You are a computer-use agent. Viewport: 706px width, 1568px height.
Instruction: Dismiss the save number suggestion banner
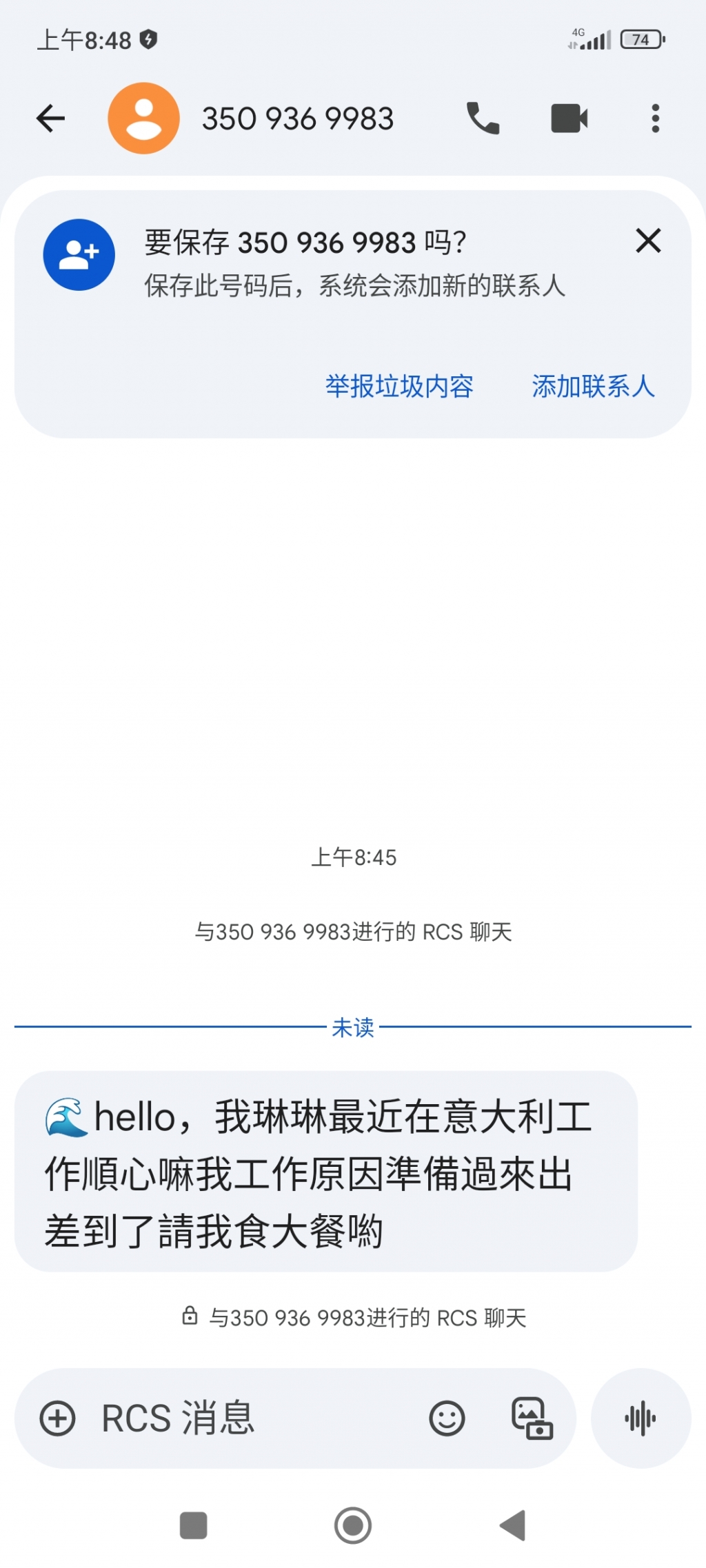pyautogui.click(x=647, y=241)
